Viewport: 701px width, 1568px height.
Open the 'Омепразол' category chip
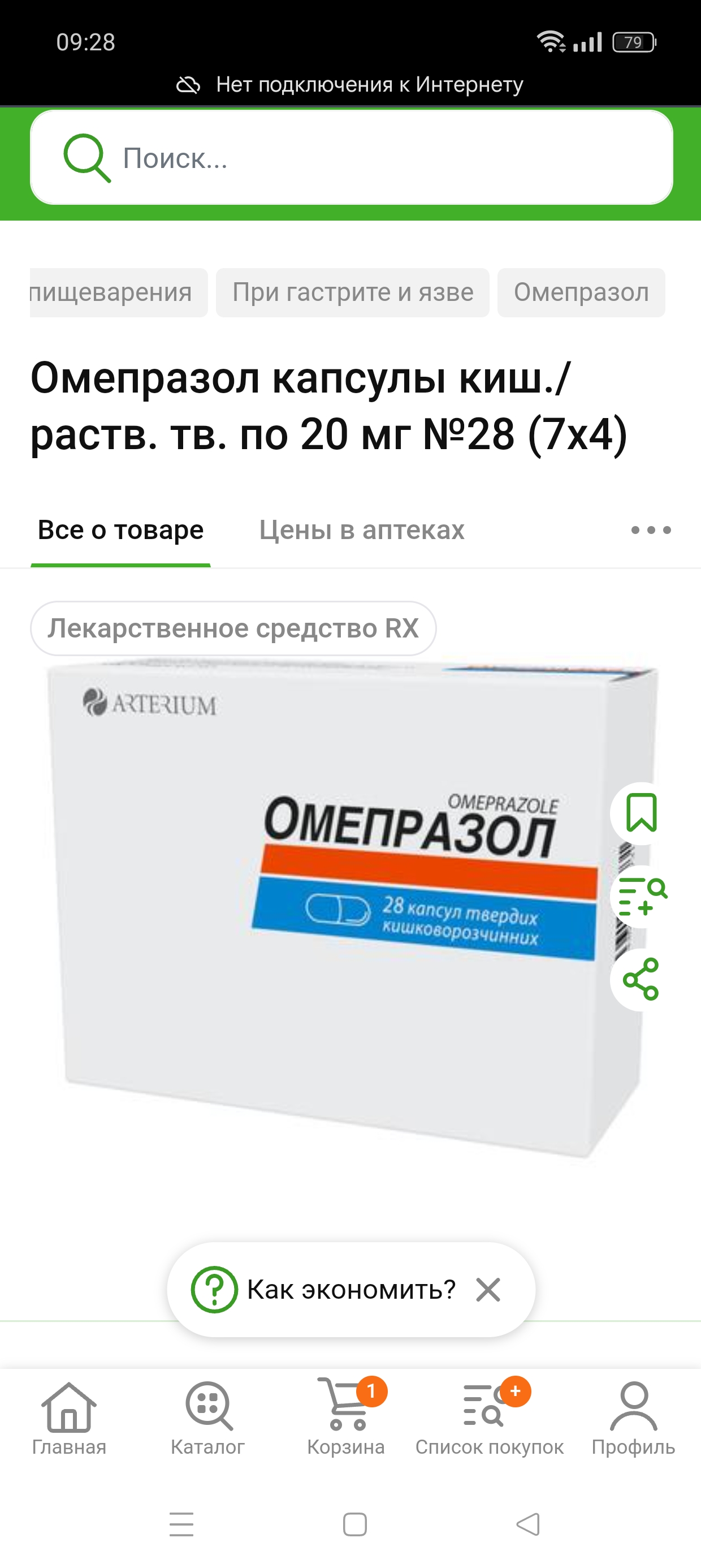(581, 293)
